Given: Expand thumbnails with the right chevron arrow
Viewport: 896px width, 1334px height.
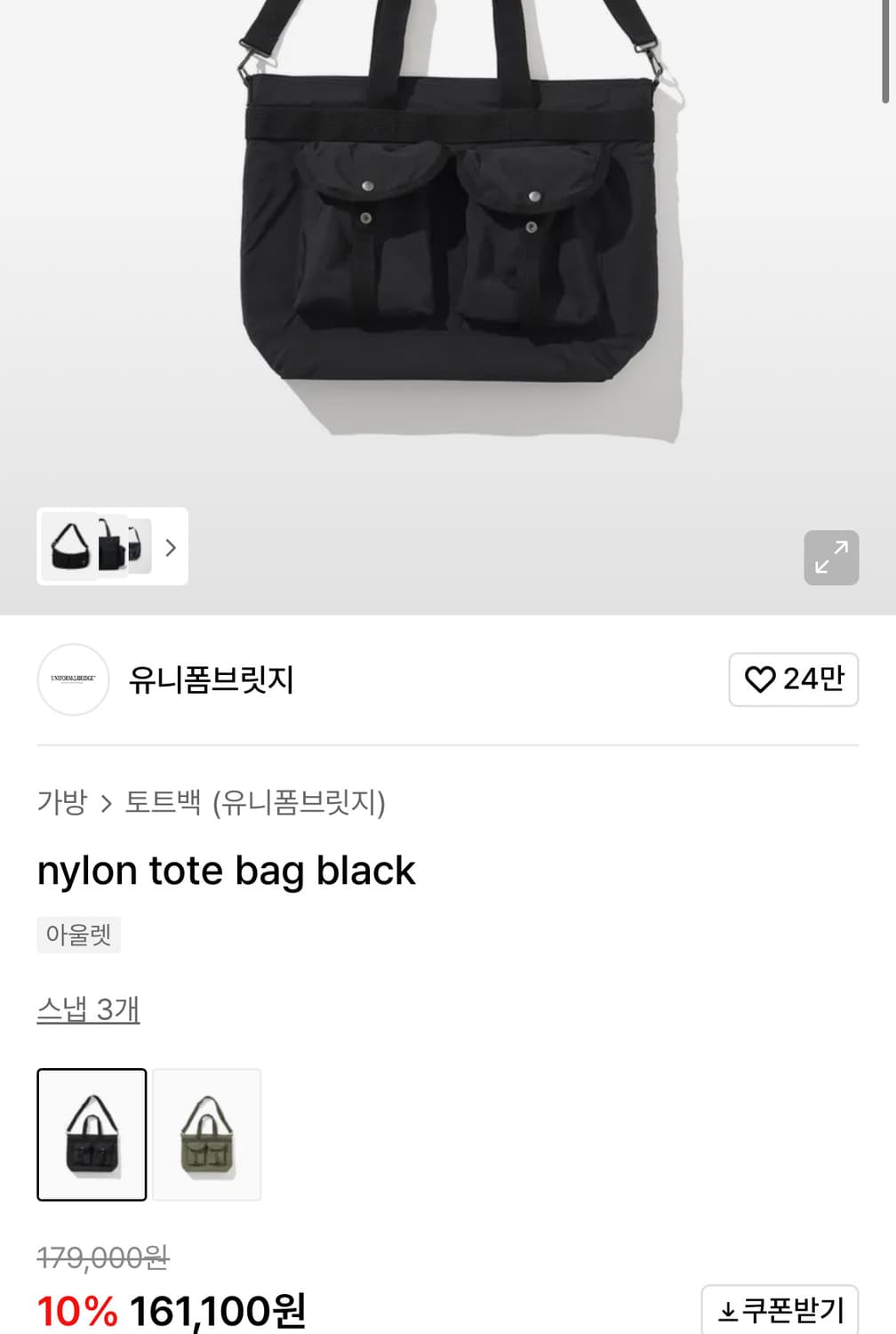Looking at the screenshot, I should [169, 549].
